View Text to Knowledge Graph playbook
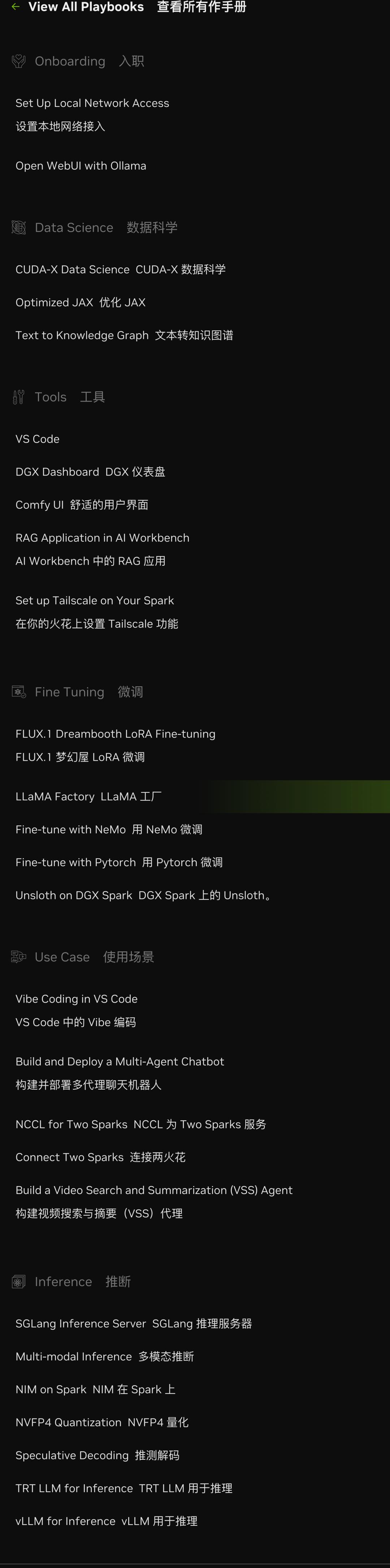 click(82, 335)
